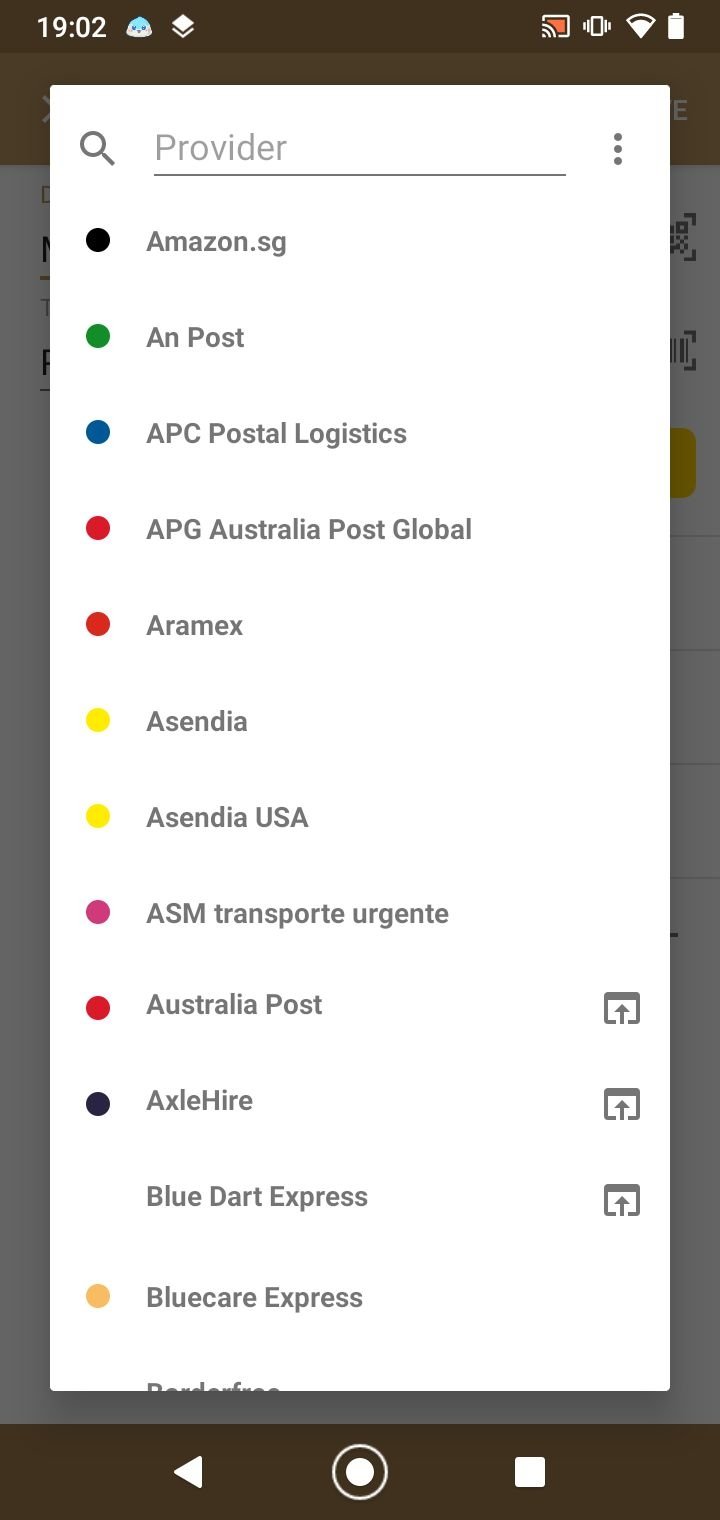Select ASM transporte urgente
Image resolution: width=720 pixels, height=1520 pixels.
click(x=360, y=913)
